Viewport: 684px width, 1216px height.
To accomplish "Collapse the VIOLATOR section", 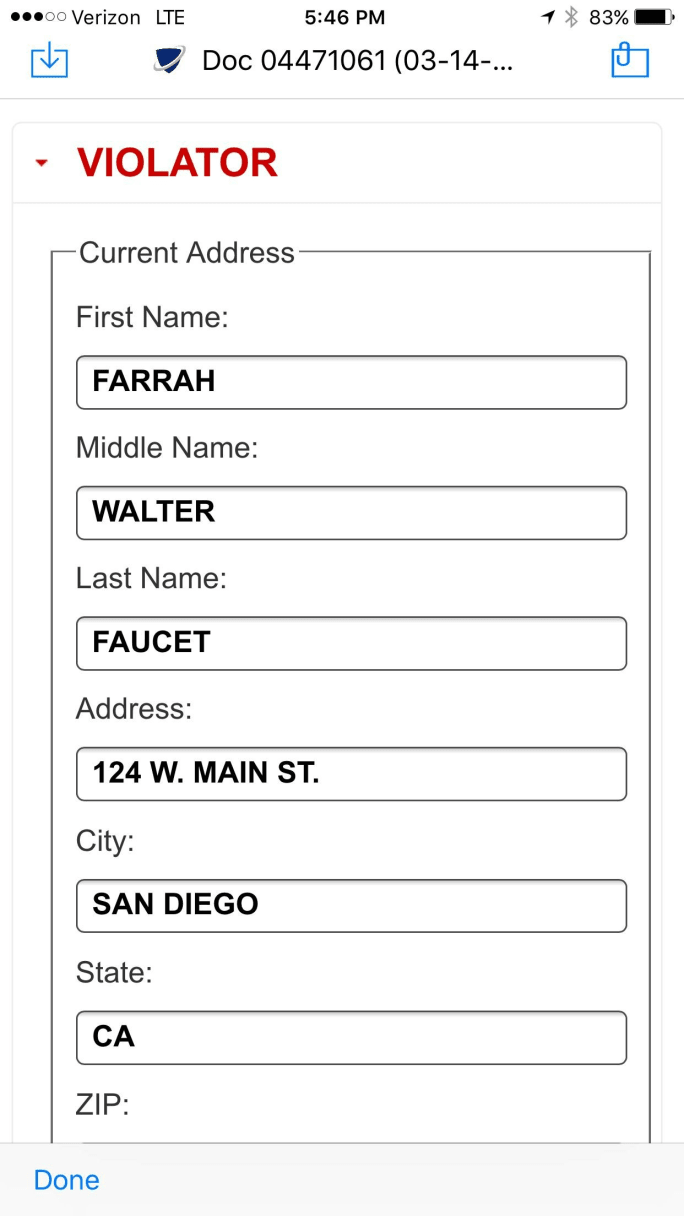I will pos(42,163).
